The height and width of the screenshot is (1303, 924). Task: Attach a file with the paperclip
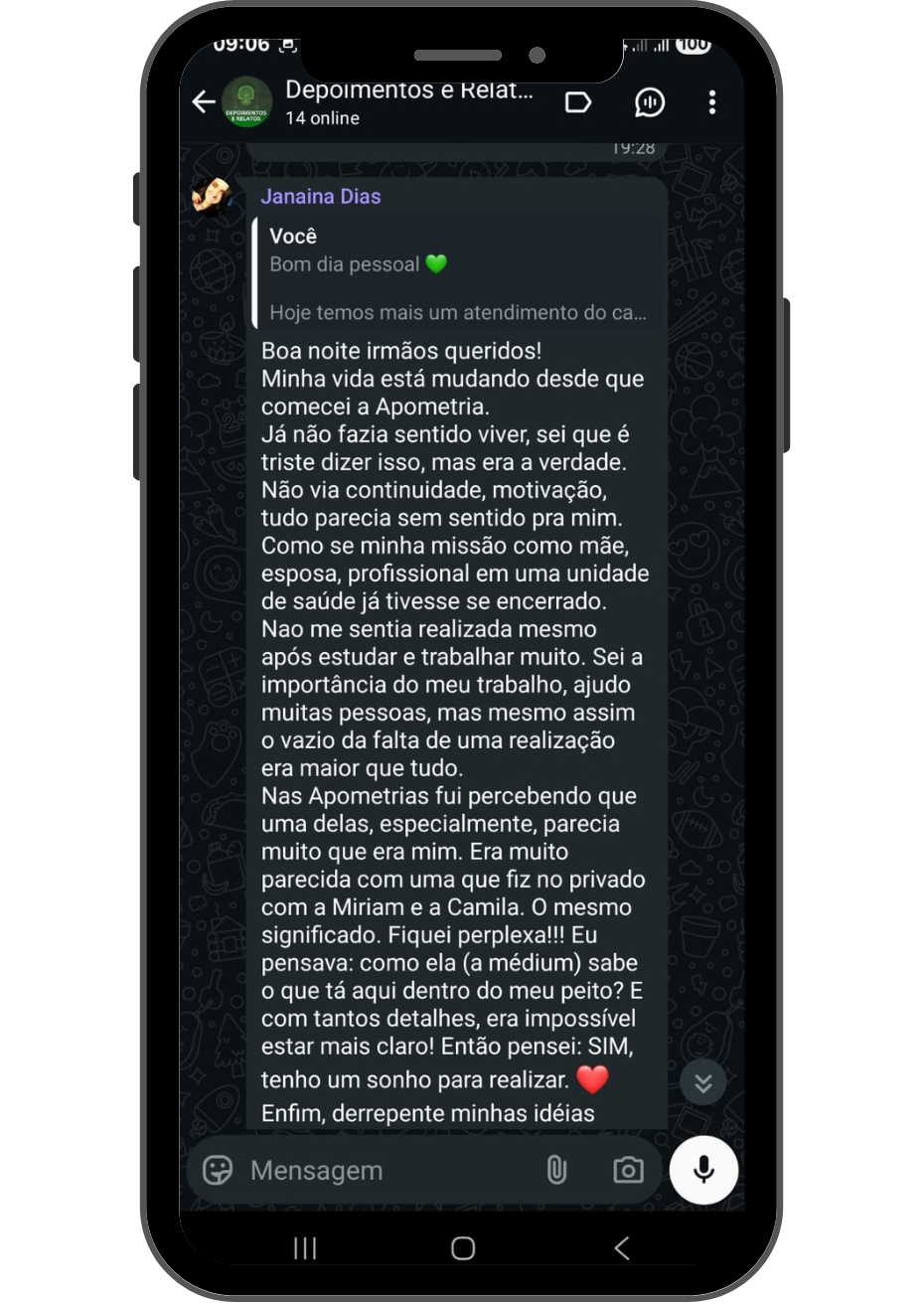click(x=556, y=1170)
